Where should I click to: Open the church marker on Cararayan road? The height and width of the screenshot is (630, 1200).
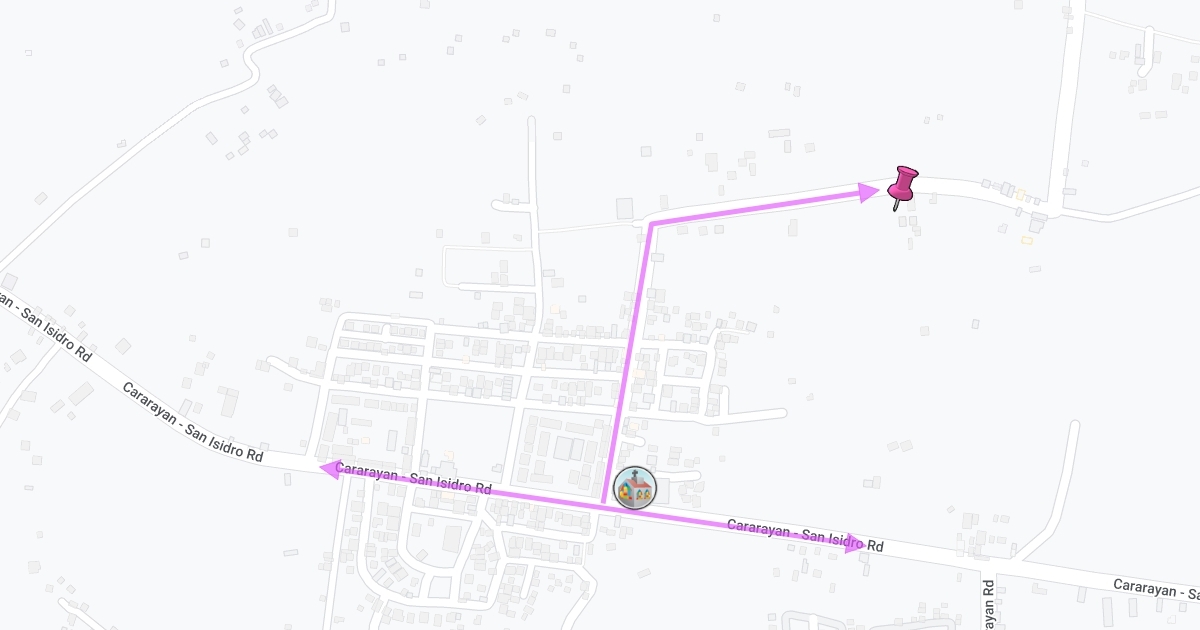[634, 488]
